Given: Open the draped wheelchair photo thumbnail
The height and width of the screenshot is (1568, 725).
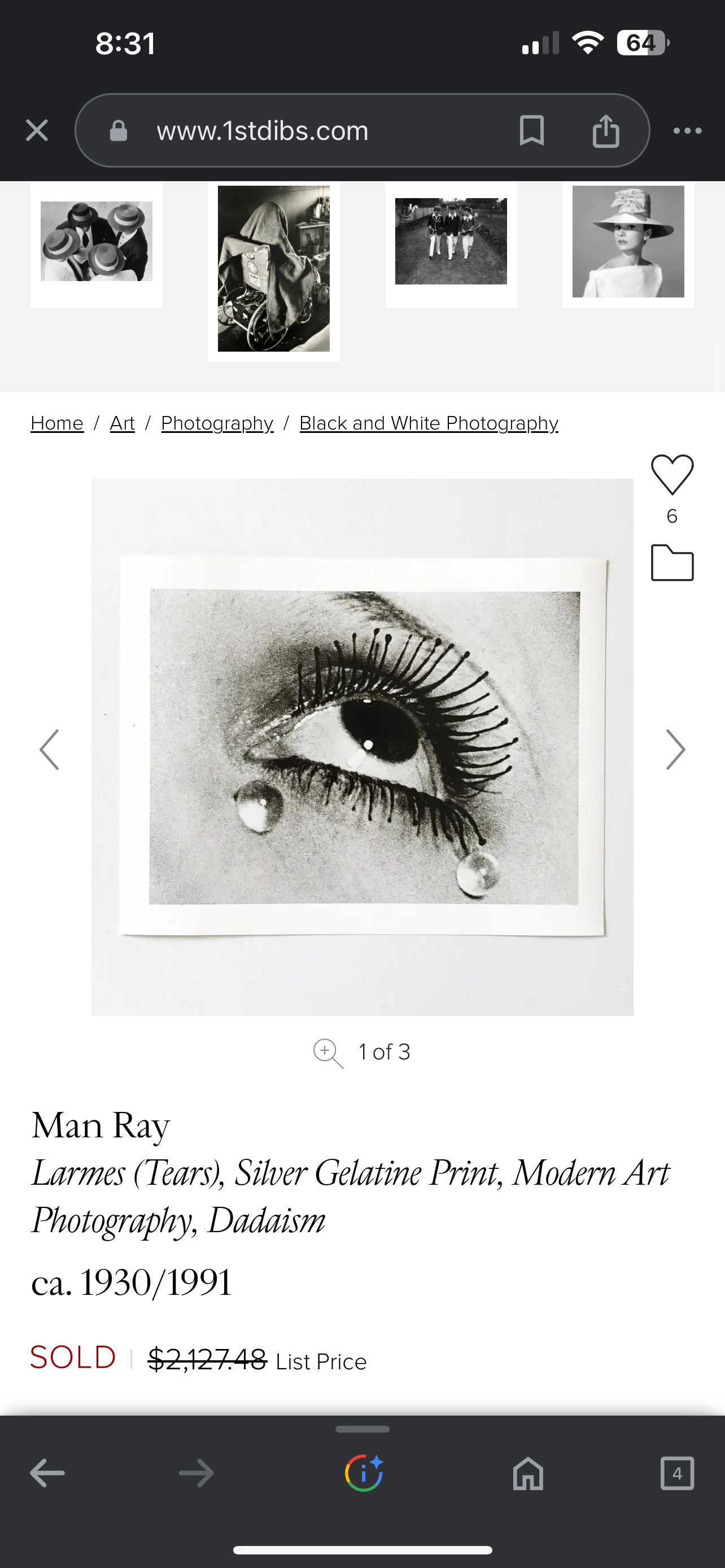Looking at the screenshot, I should (x=273, y=269).
